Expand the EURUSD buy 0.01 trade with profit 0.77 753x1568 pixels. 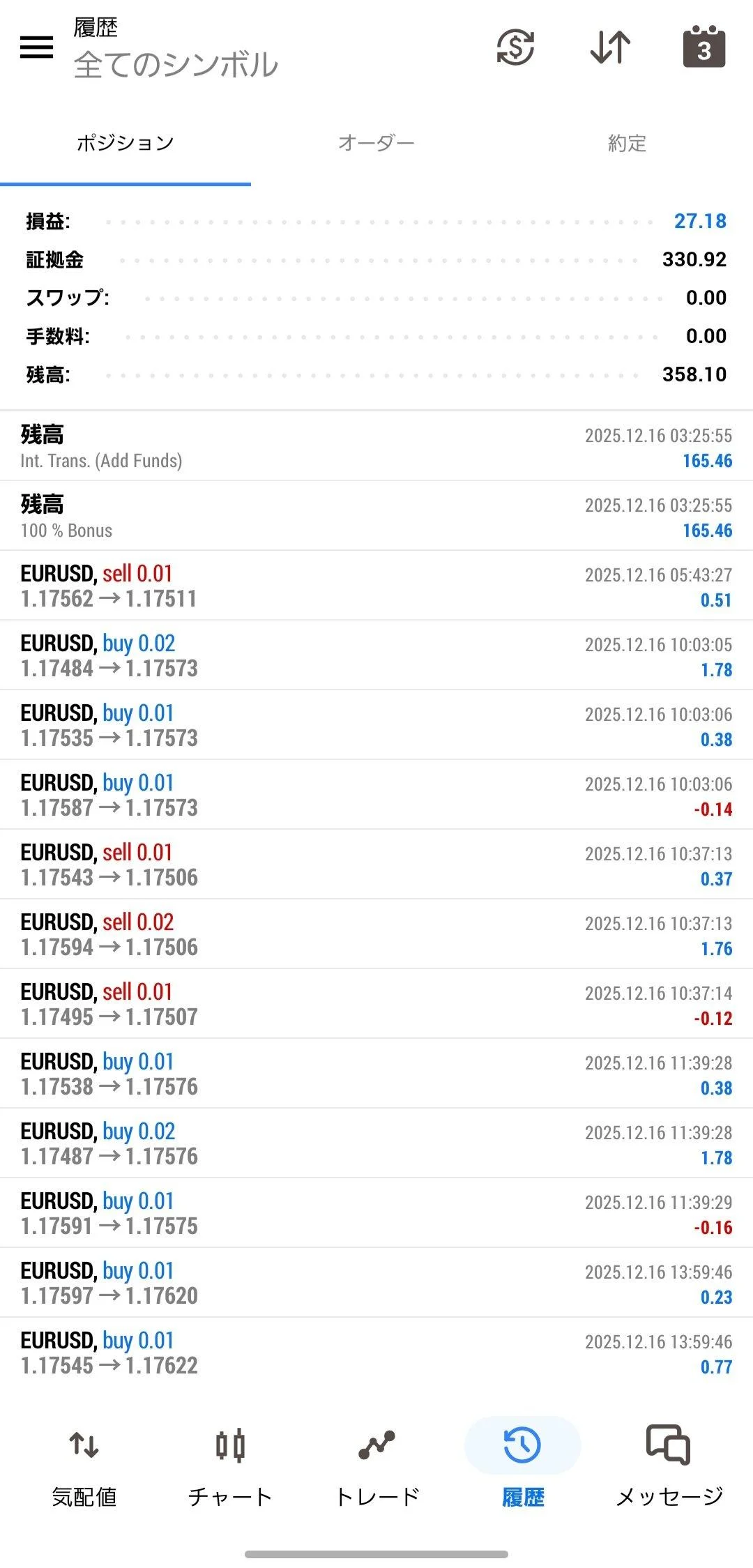376,1353
